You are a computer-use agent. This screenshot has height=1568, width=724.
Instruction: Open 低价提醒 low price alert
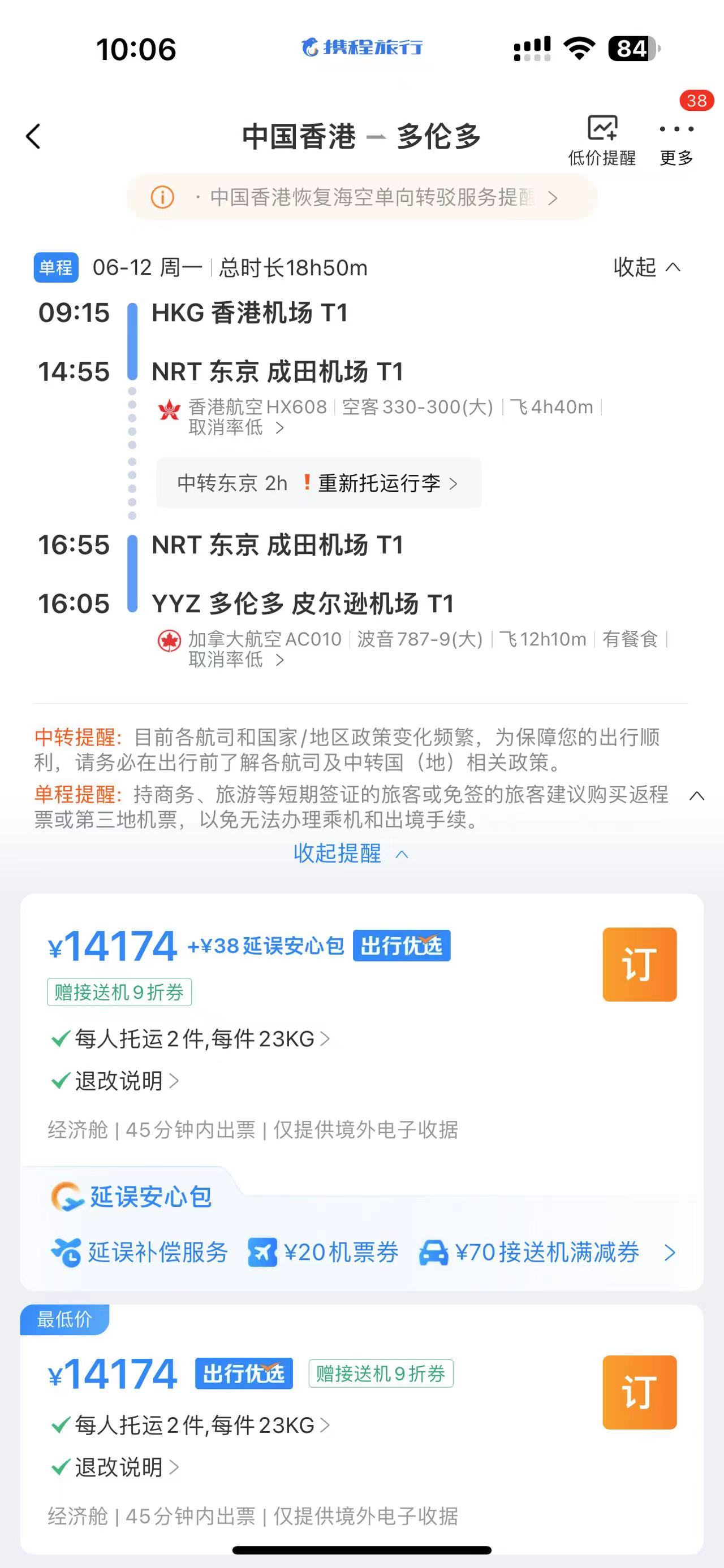click(x=602, y=140)
